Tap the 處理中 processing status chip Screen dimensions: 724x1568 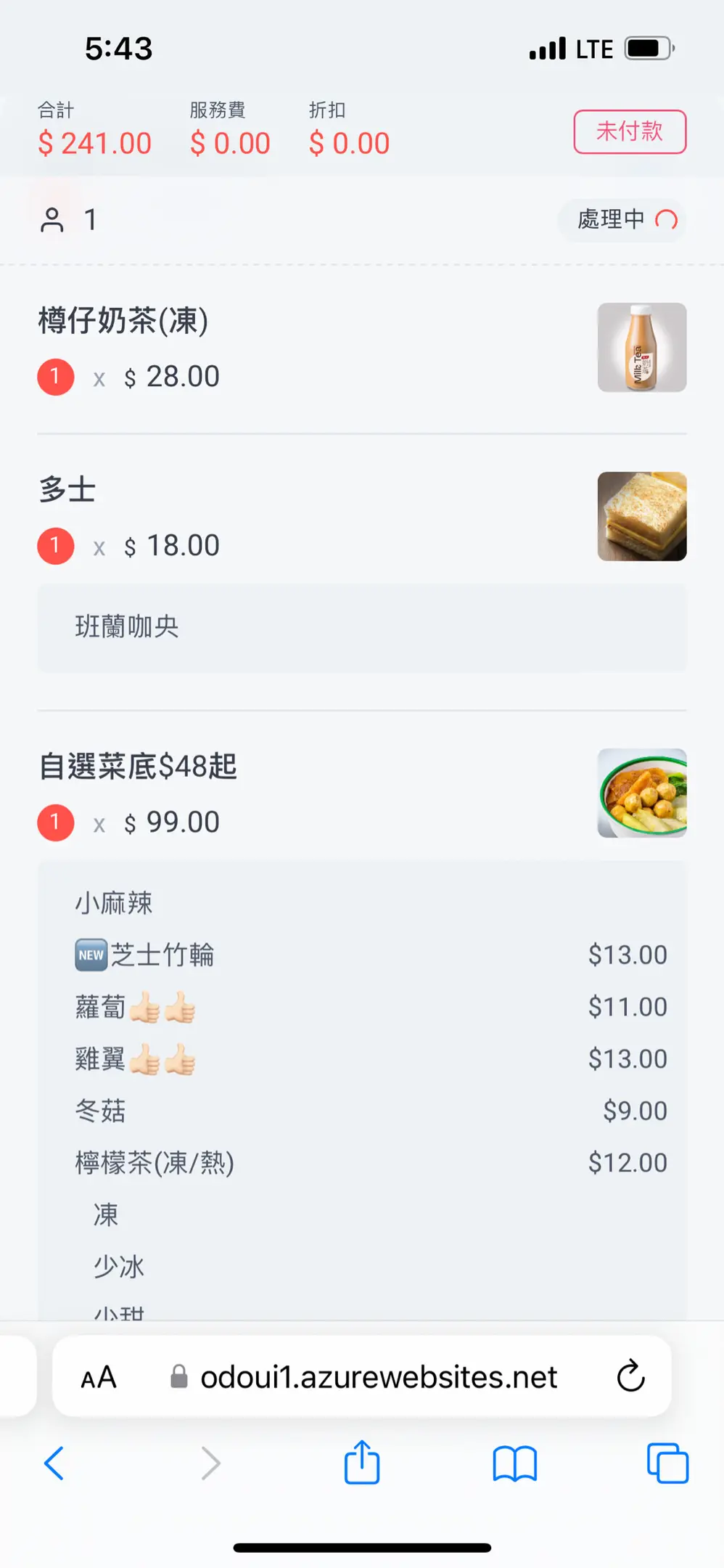[x=622, y=219]
